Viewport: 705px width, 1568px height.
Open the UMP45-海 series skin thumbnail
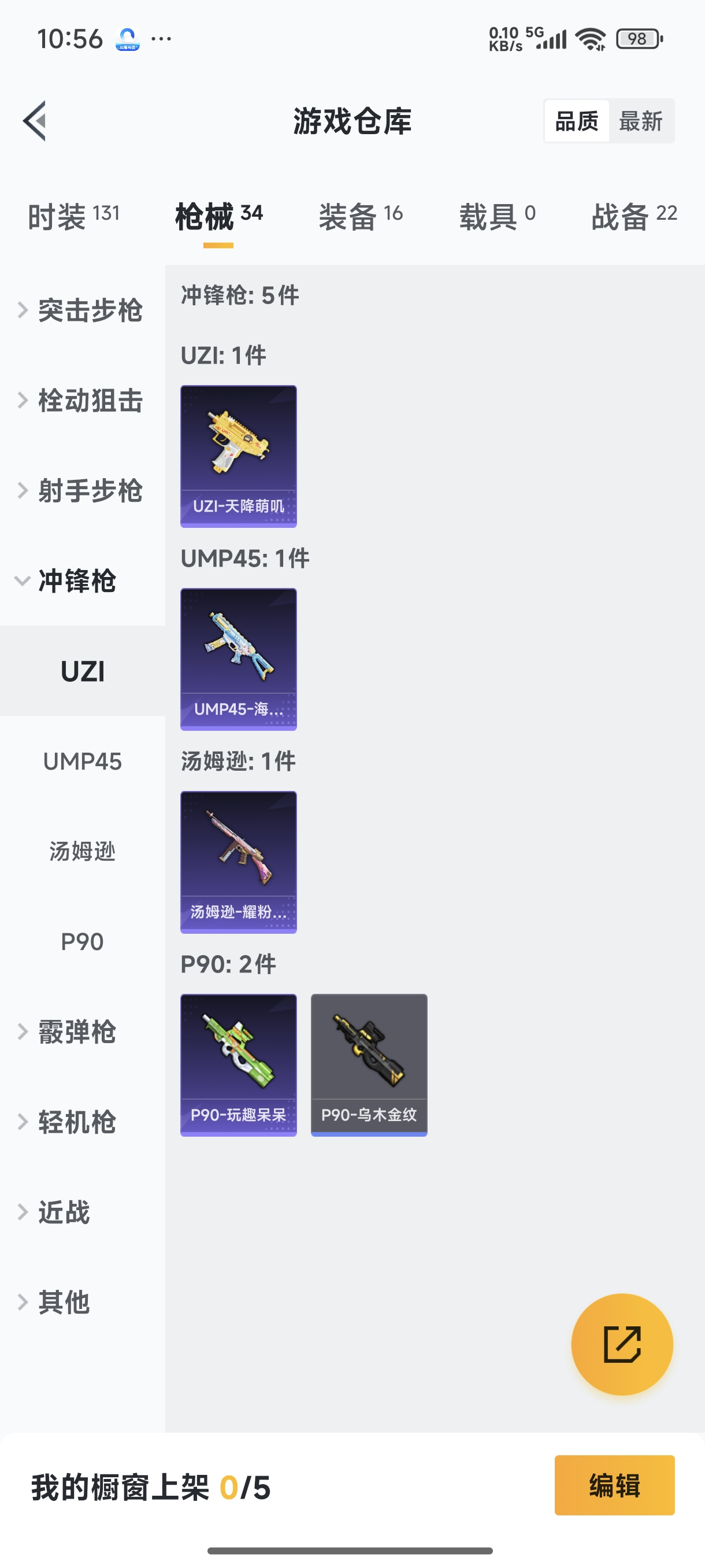(238, 658)
